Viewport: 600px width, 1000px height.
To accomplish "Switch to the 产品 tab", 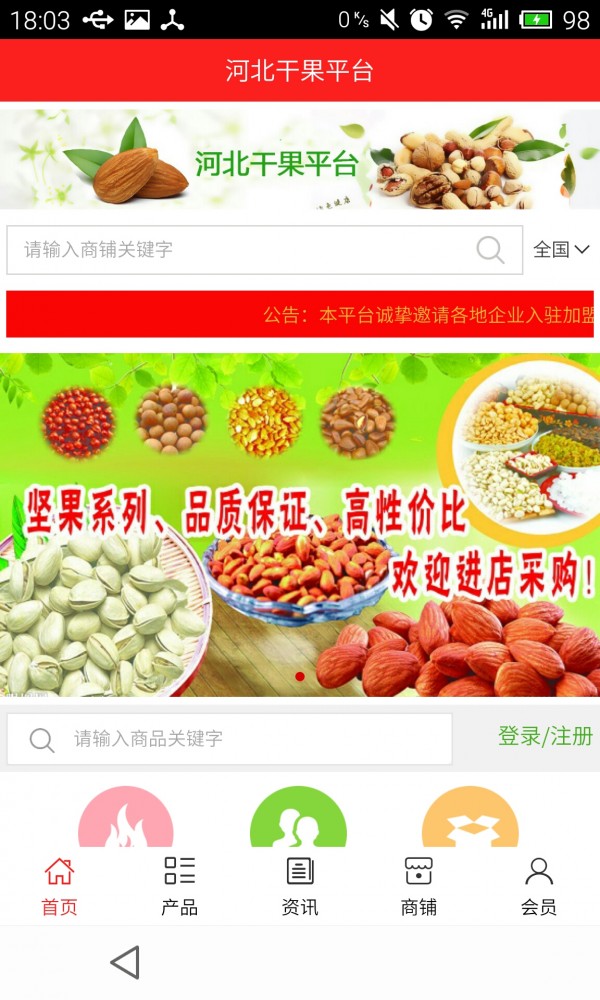I will 180,886.
